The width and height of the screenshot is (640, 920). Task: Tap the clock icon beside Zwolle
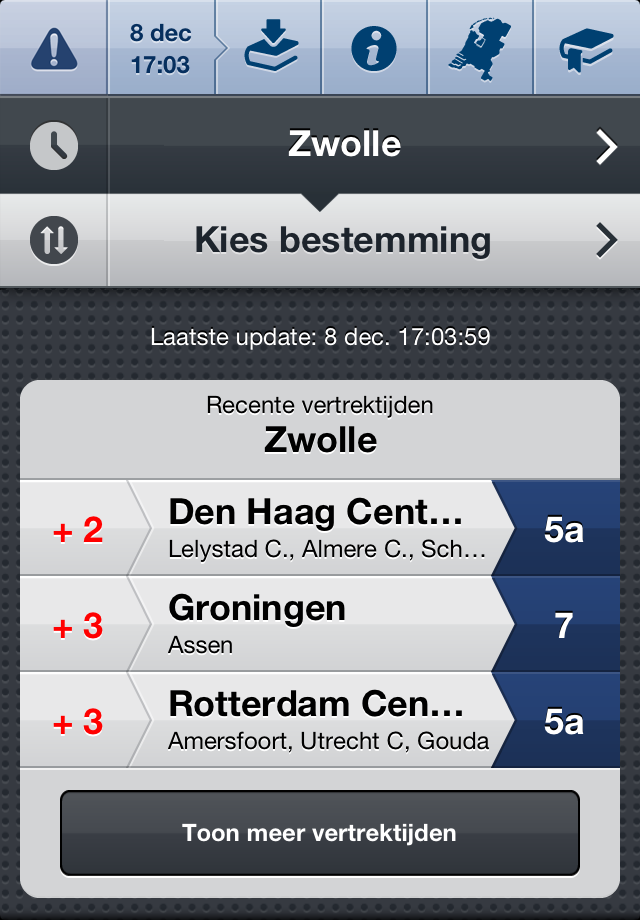click(53, 146)
